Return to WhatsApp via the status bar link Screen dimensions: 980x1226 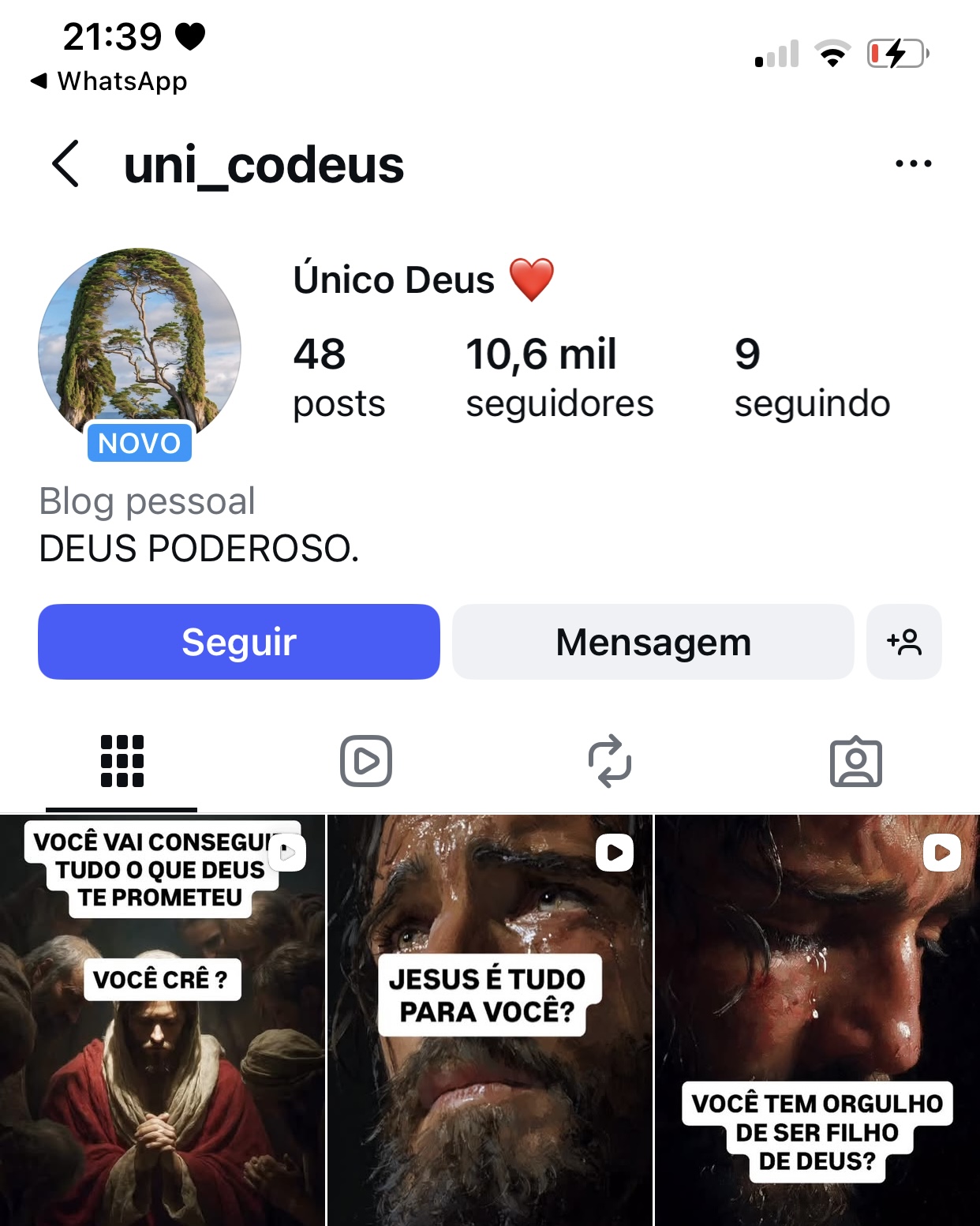click(110, 81)
